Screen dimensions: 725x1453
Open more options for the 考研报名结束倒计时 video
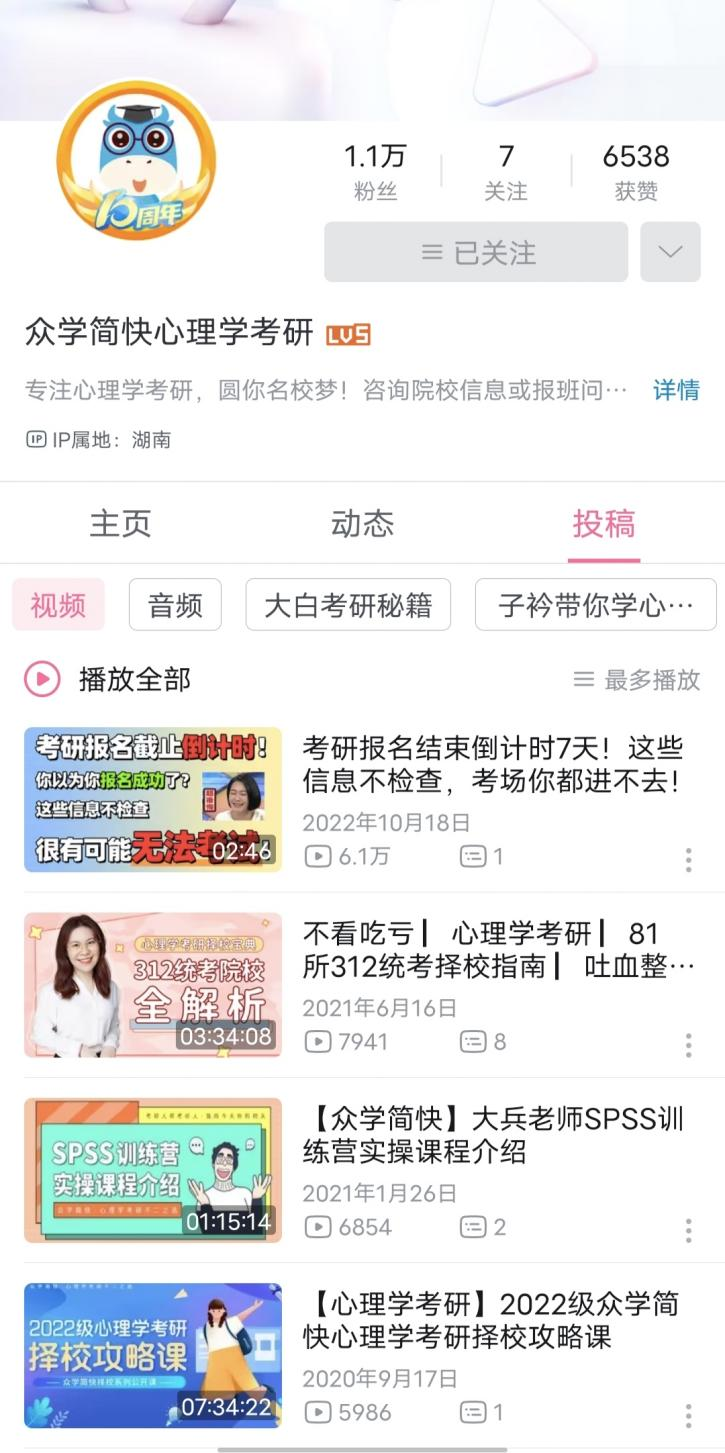point(688,860)
